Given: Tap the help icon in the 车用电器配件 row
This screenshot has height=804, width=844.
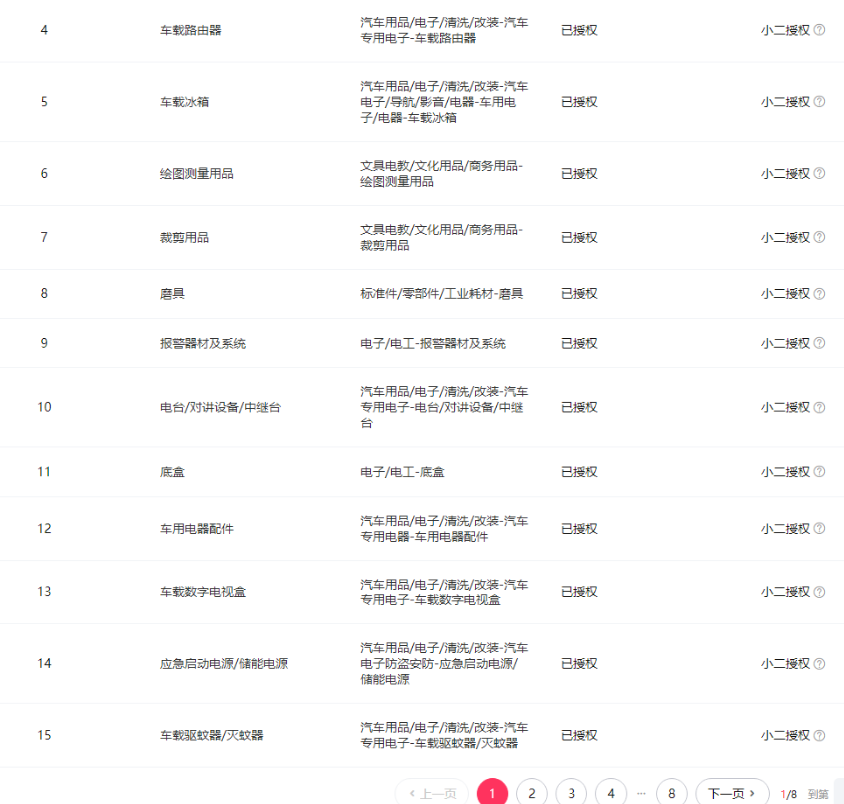Looking at the screenshot, I should pos(820,528).
